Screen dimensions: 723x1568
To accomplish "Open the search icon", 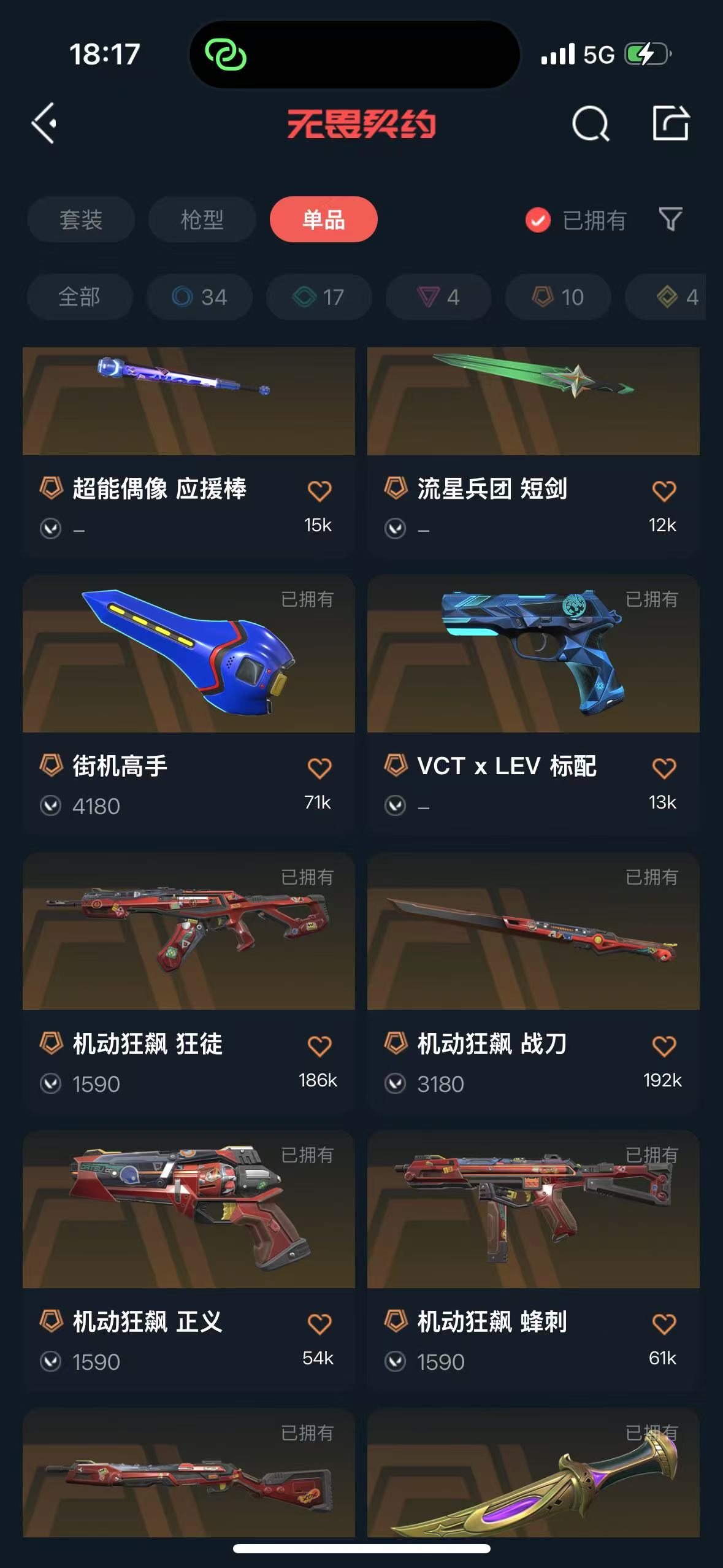I will [x=590, y=124].
